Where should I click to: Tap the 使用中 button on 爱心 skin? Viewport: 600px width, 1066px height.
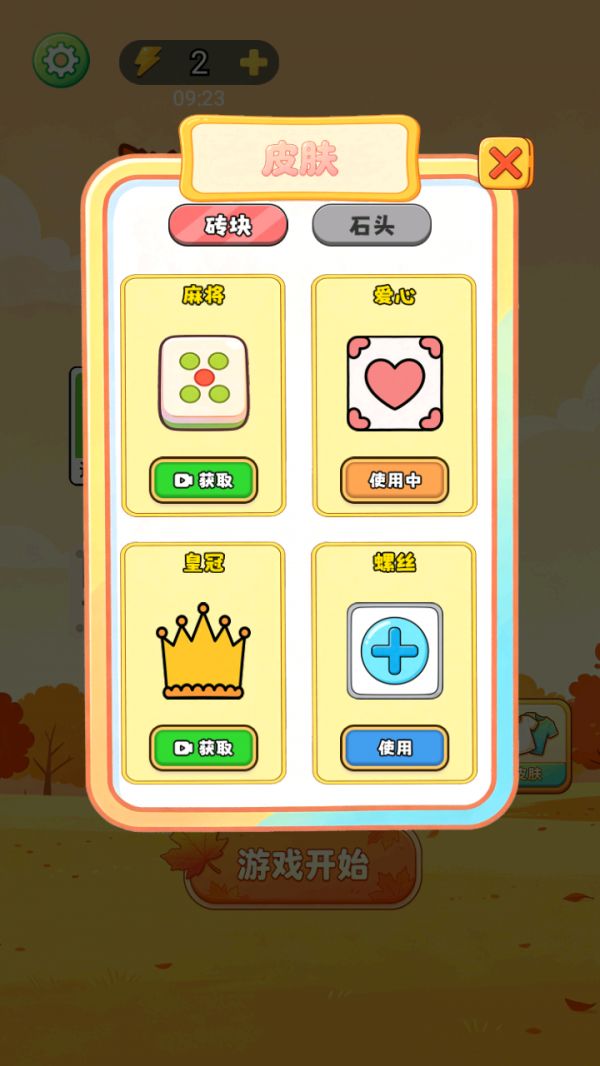(x=395, y=480)
